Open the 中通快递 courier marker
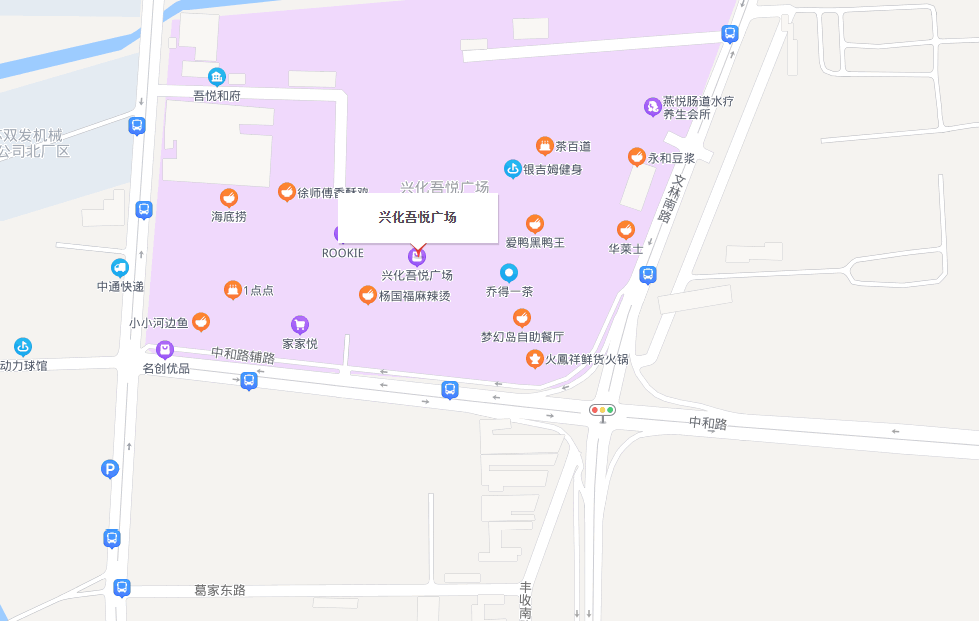 pos(120,268)
